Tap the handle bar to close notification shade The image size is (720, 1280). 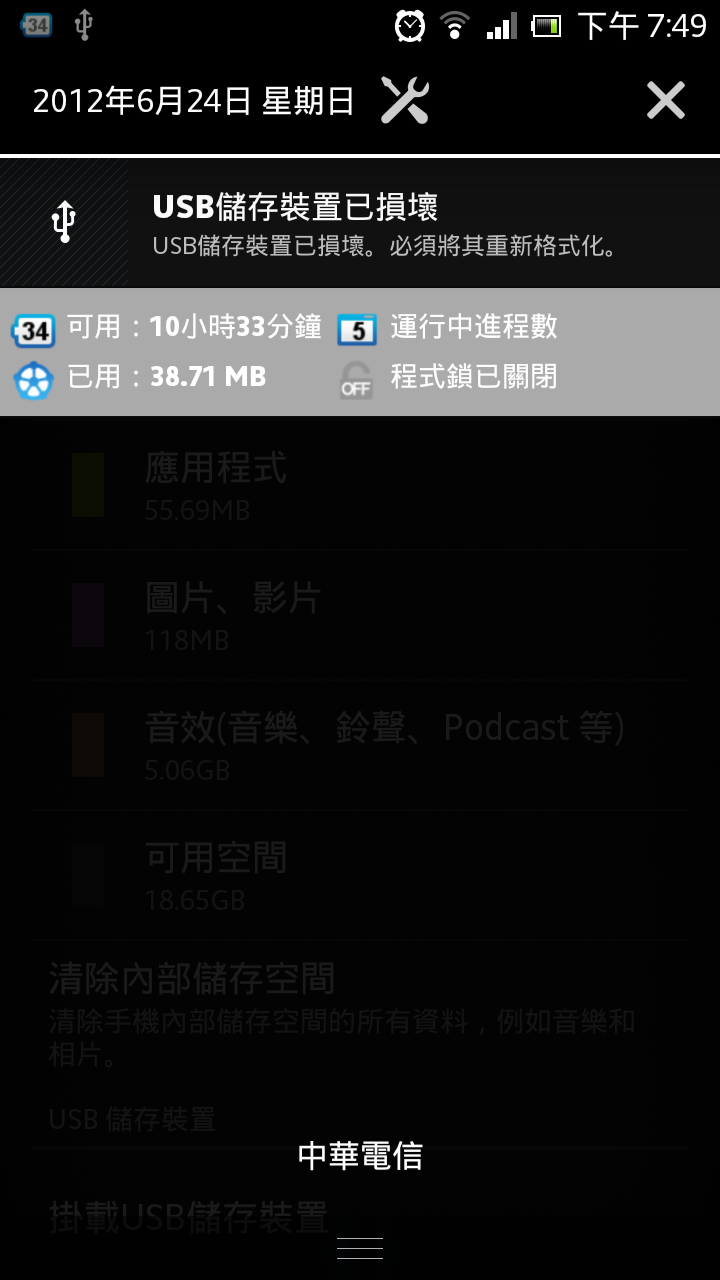[360, 1248]
